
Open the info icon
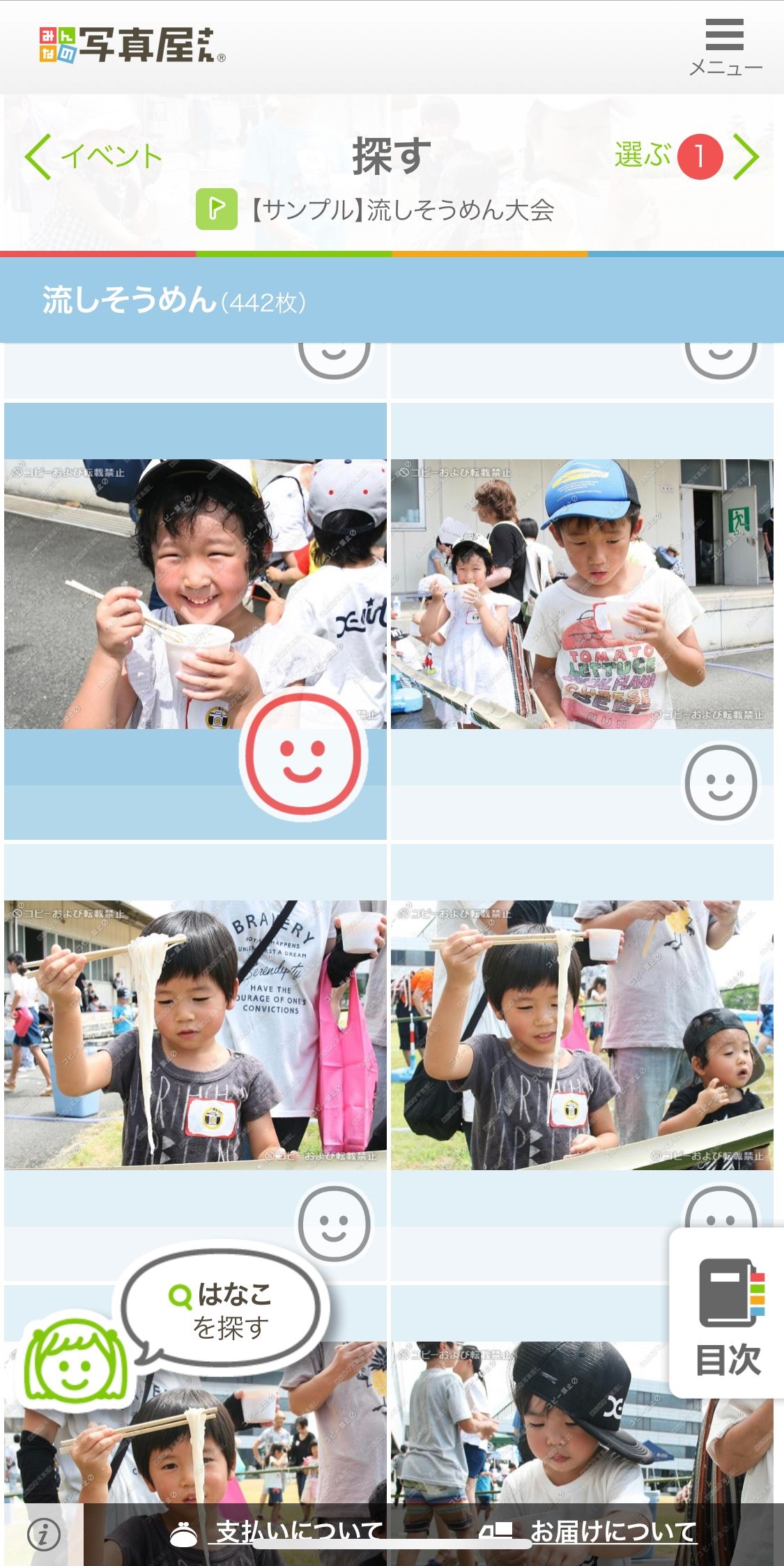pyautogui.click(x=43, y=1534)
